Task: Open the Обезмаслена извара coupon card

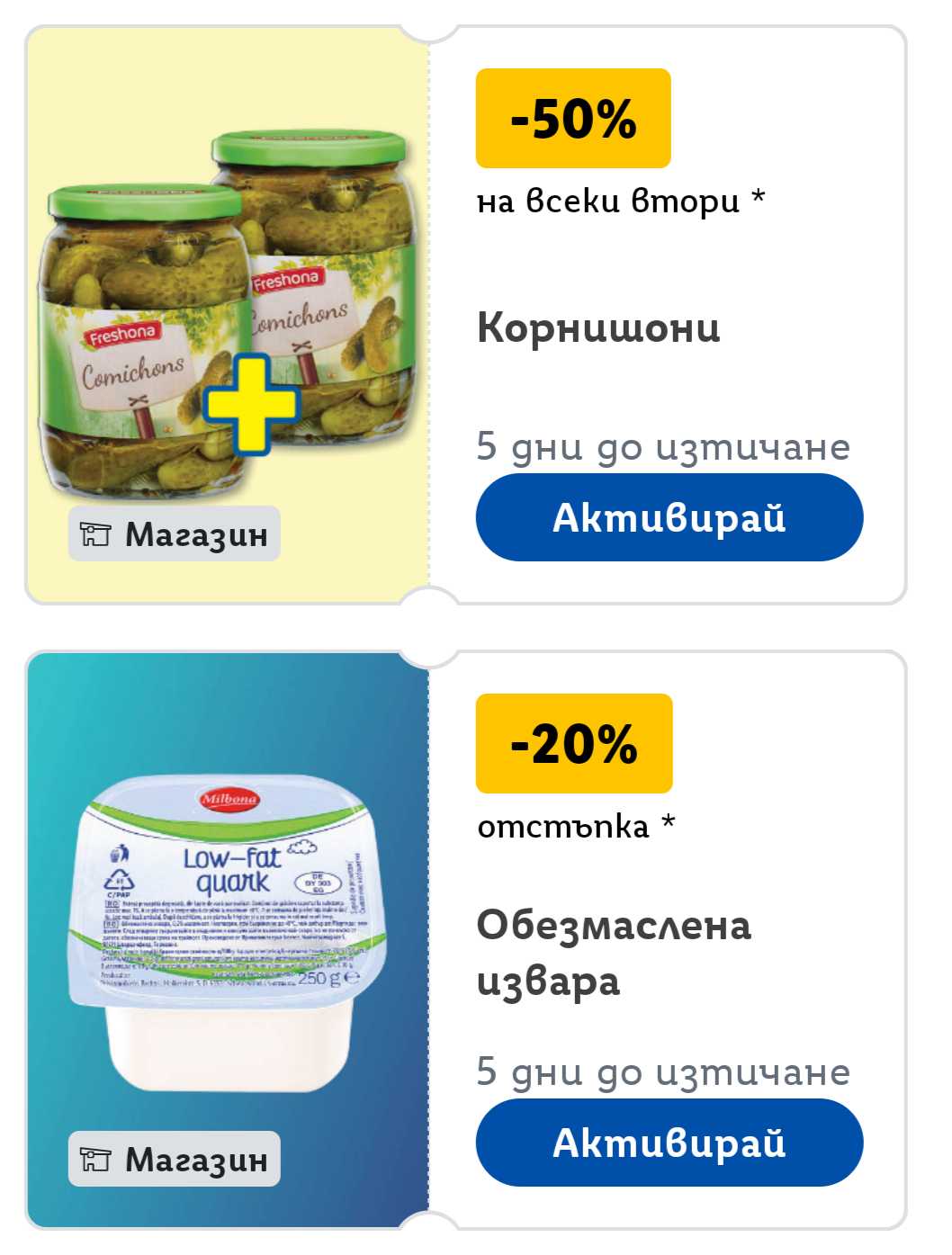Action: (x=465, y=940)
